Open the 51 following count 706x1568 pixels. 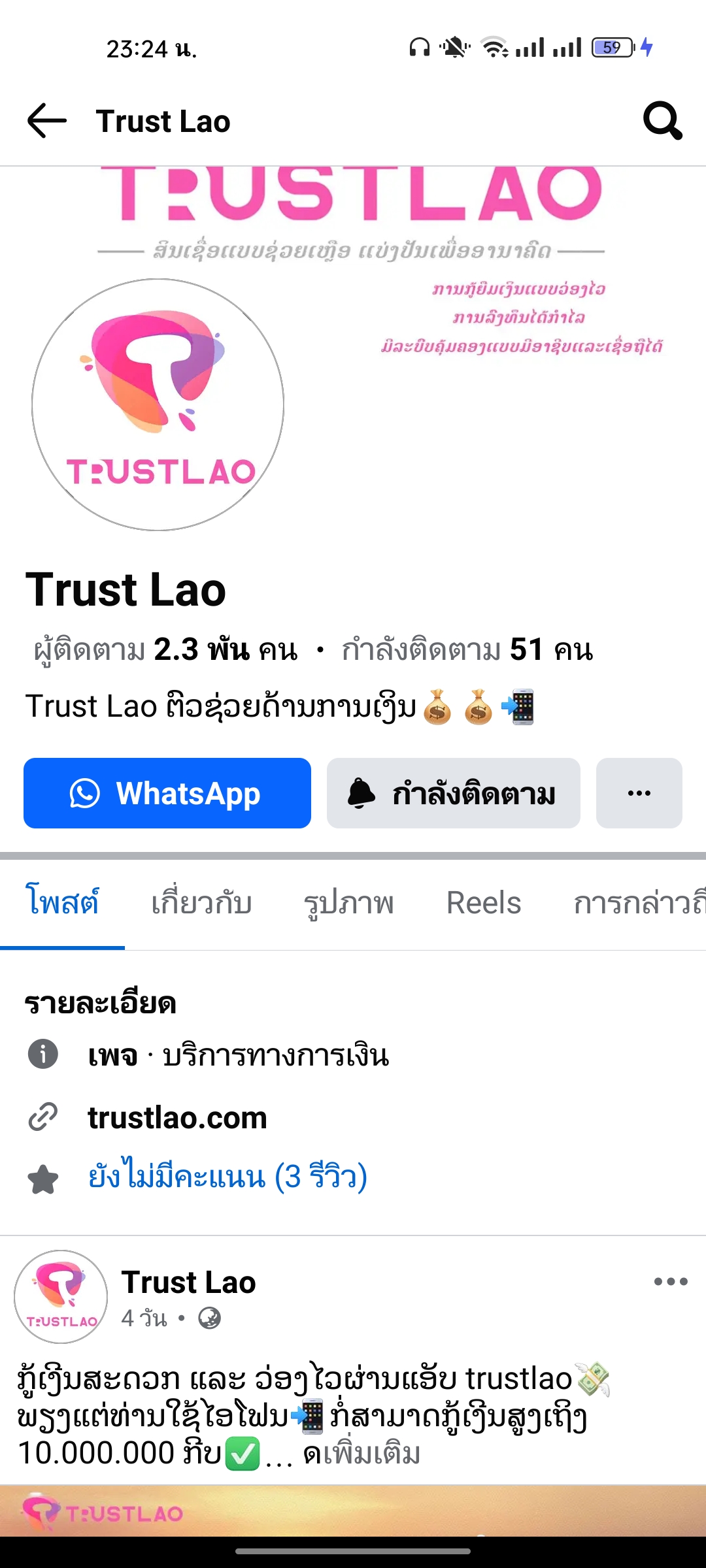pyautogui.click(x=467, y=650)
